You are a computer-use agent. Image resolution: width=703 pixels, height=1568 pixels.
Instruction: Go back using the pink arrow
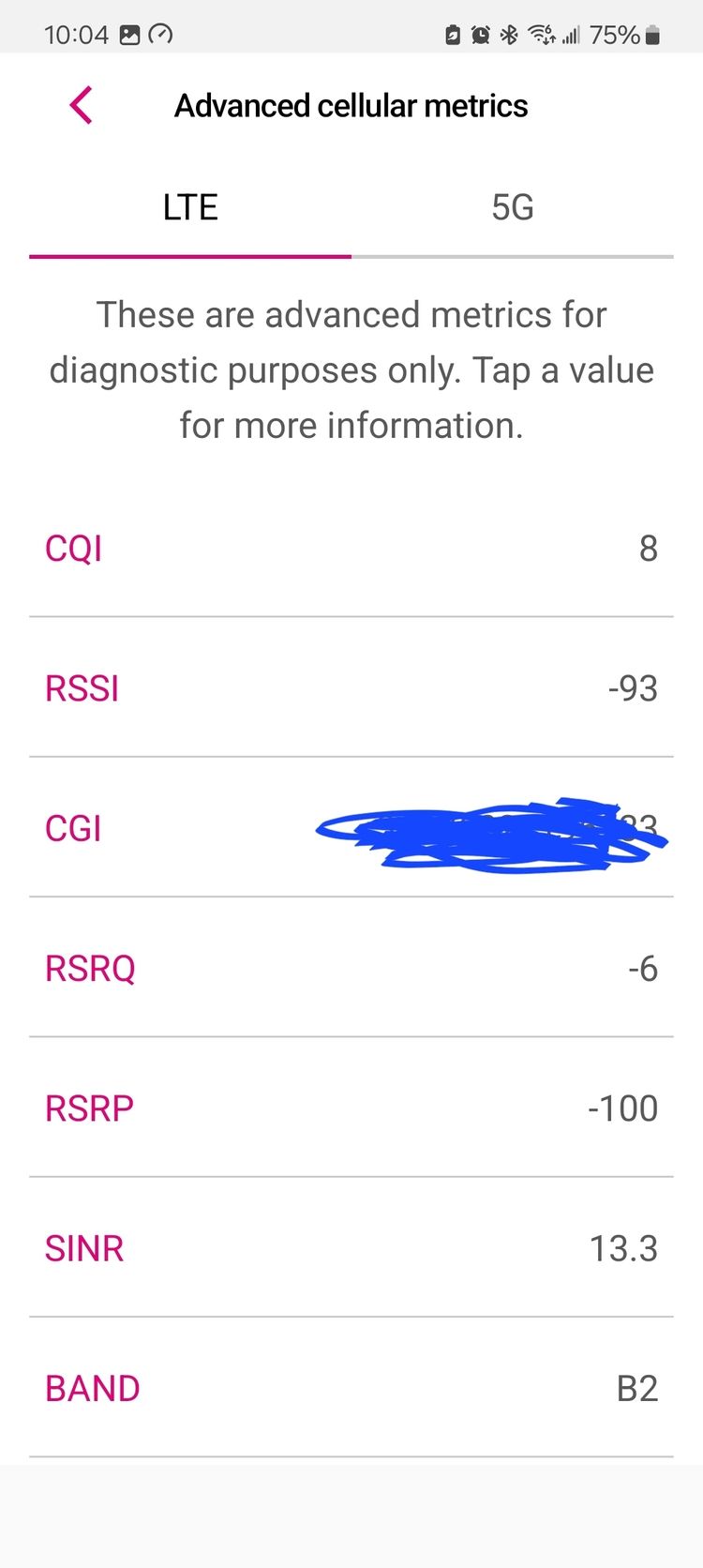pyautogui.click(x=82, y=105)
